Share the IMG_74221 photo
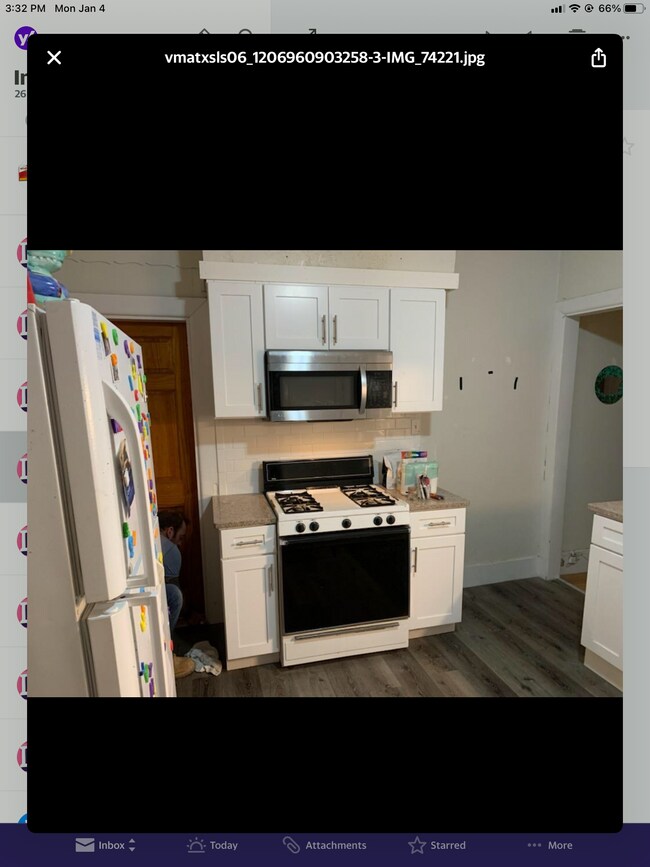This screenshot has height=867, width=650. coord(598,58)
